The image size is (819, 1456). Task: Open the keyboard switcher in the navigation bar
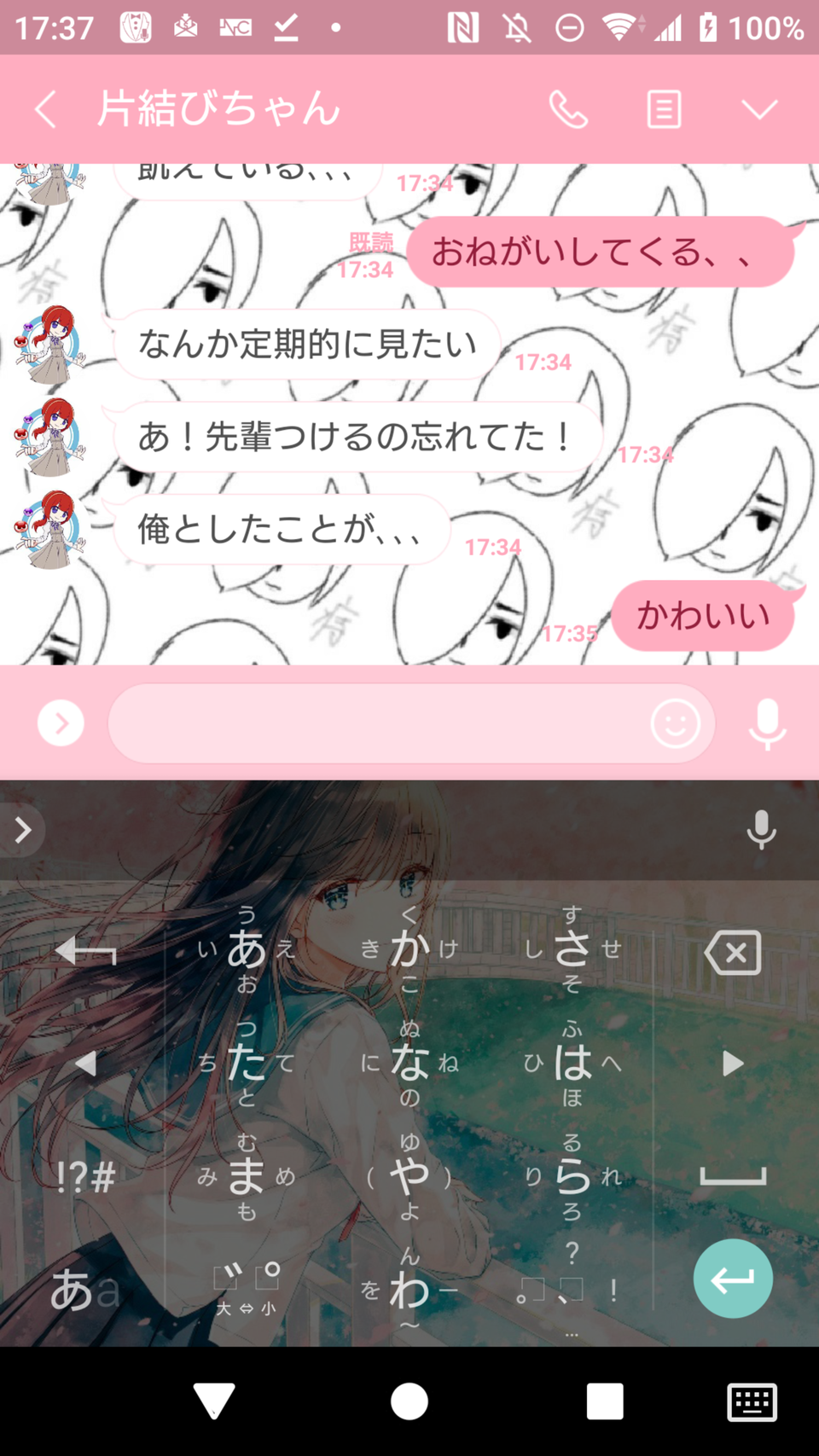pos(752,1401)
